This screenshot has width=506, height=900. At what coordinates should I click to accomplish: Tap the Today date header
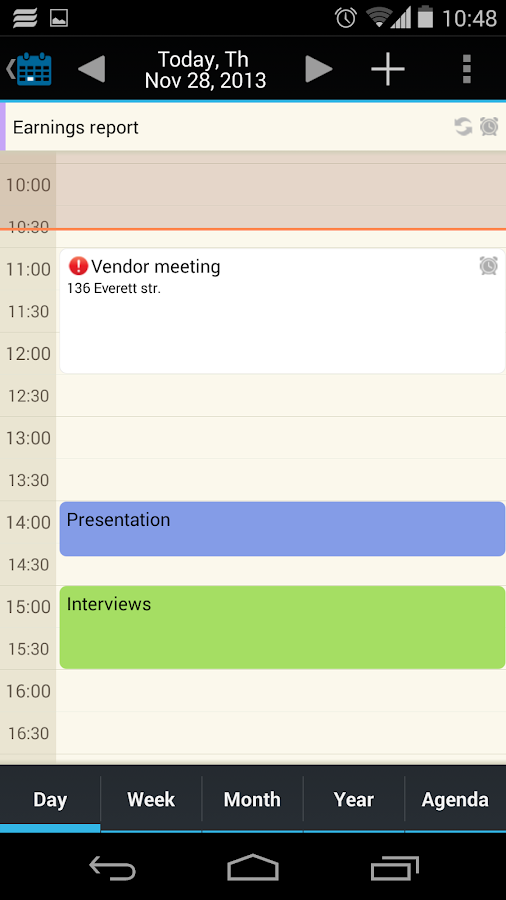click(205, 69)
